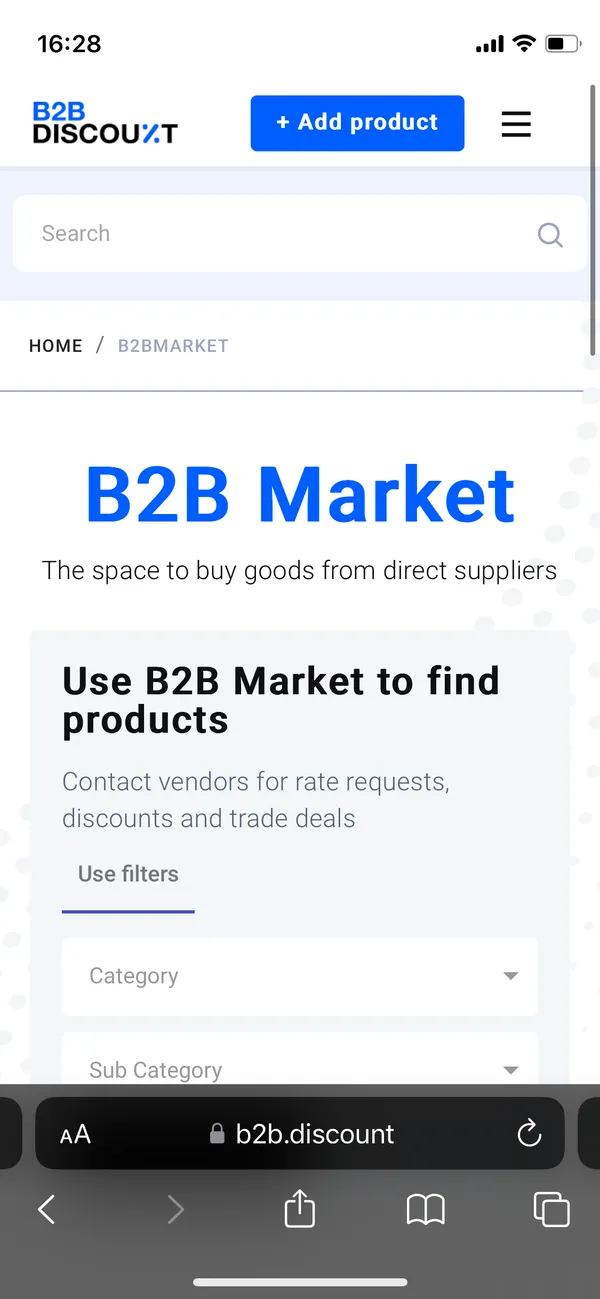Show open Safari tabs
Viewport: 600px width, 1299px height.
(x=551, y=1210)
